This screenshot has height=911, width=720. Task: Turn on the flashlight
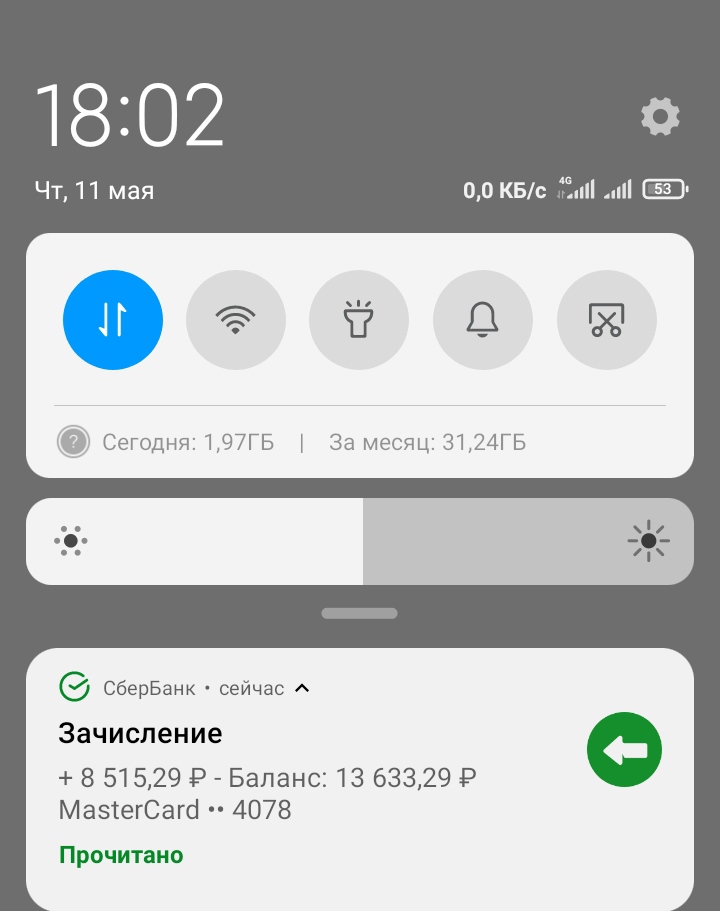click(x=359, y=320)
